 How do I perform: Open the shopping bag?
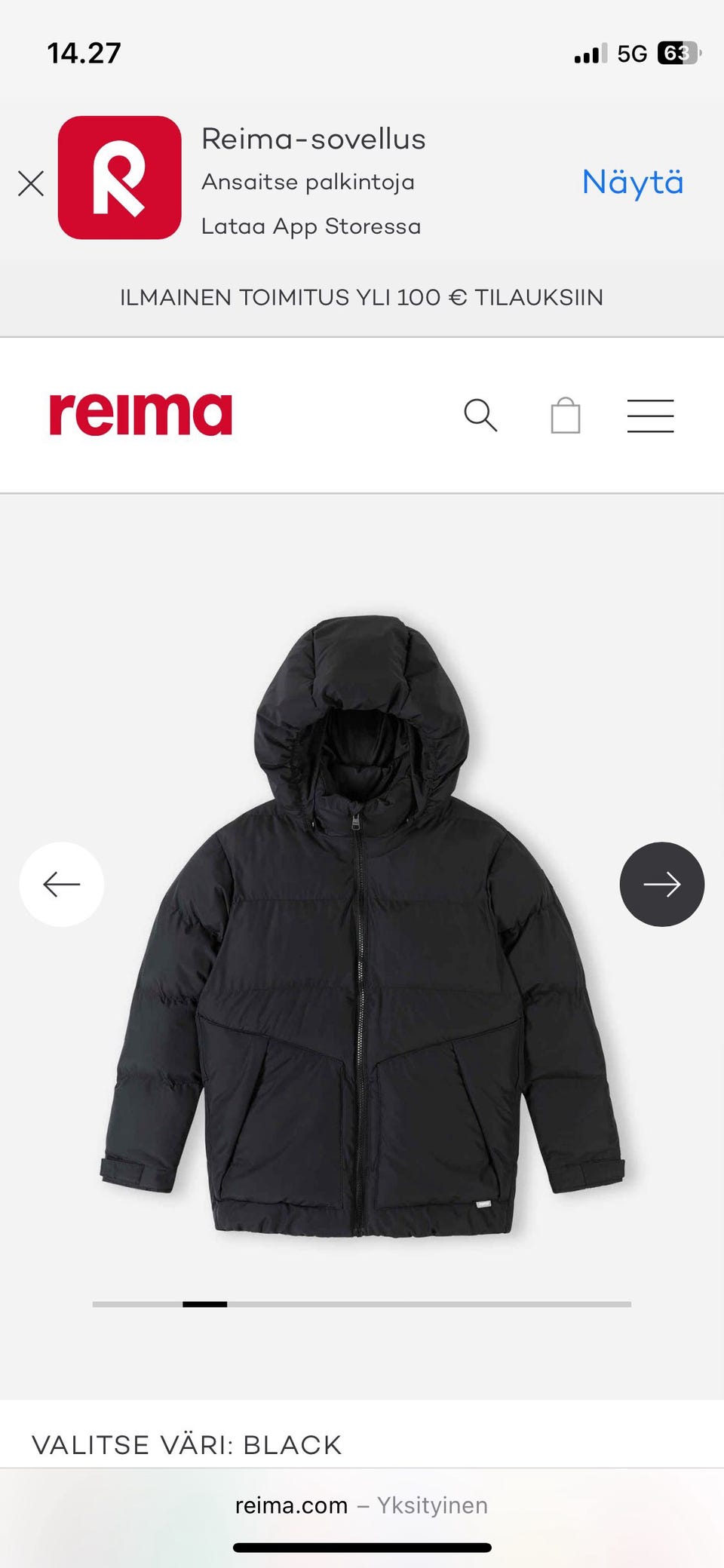tap(566, 416)
